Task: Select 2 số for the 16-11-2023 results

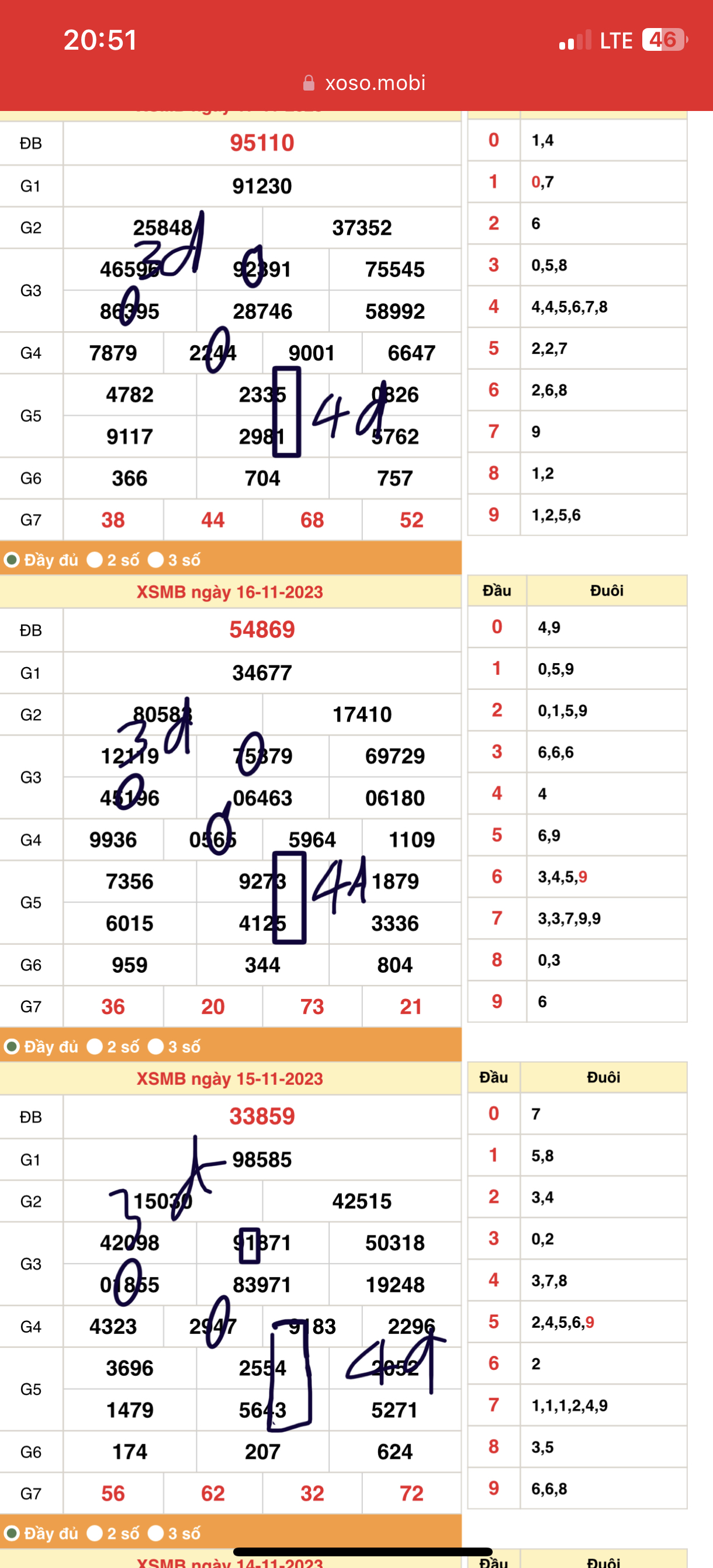Action: (113, 1046)
